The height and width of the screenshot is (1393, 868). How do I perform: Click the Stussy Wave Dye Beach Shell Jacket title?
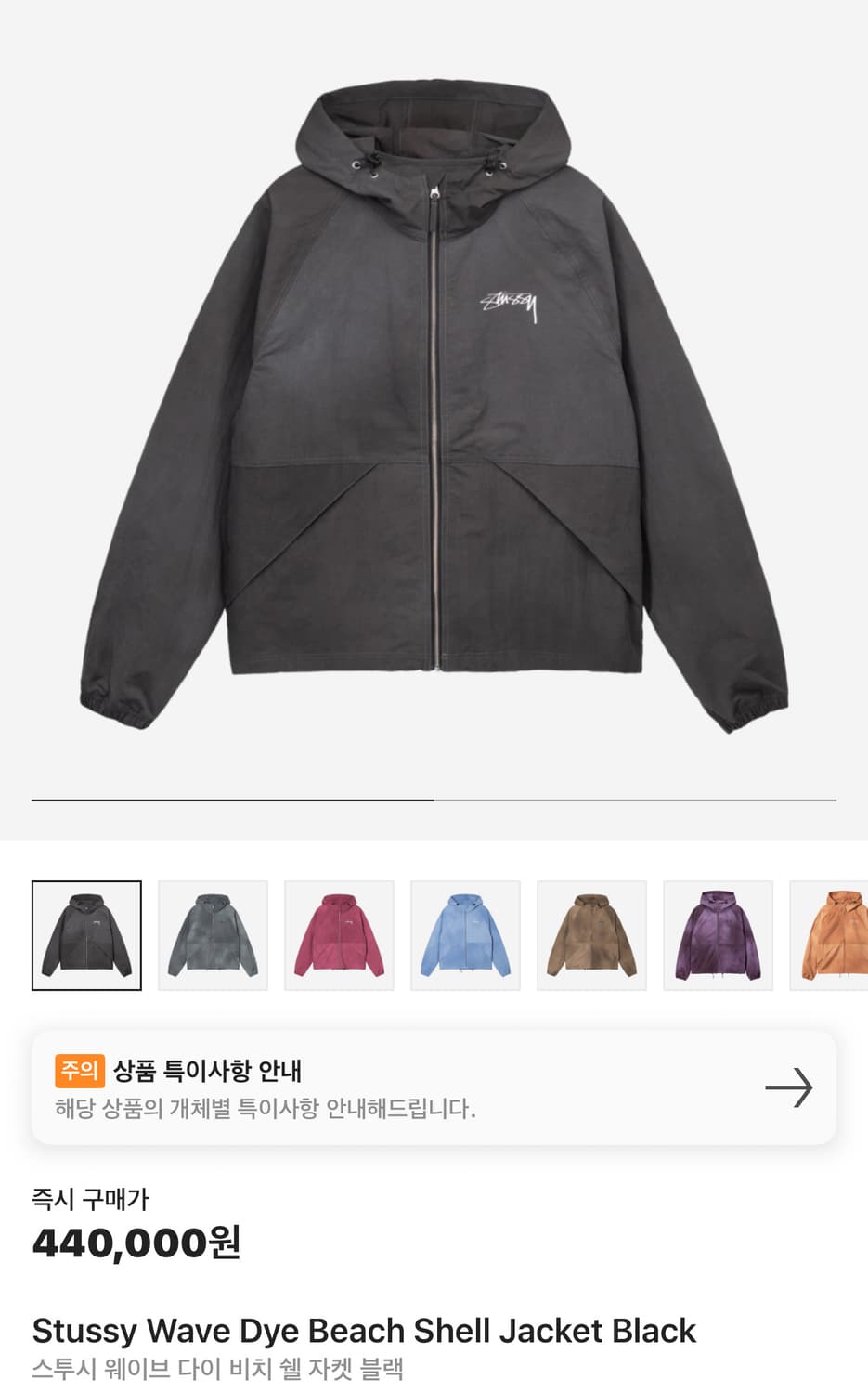coord(362,1330)
